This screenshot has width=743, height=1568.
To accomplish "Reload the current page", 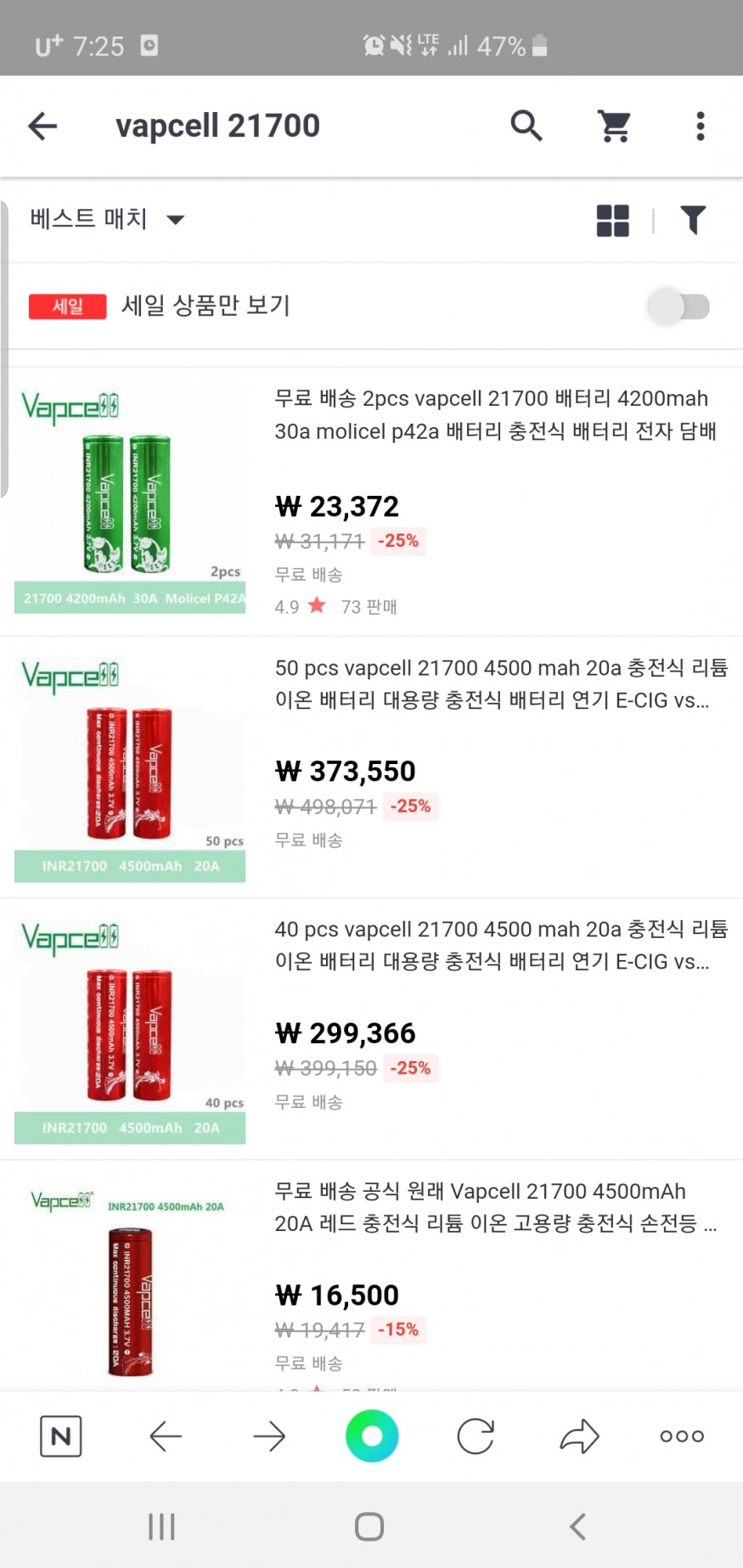I will (476, 1436).
